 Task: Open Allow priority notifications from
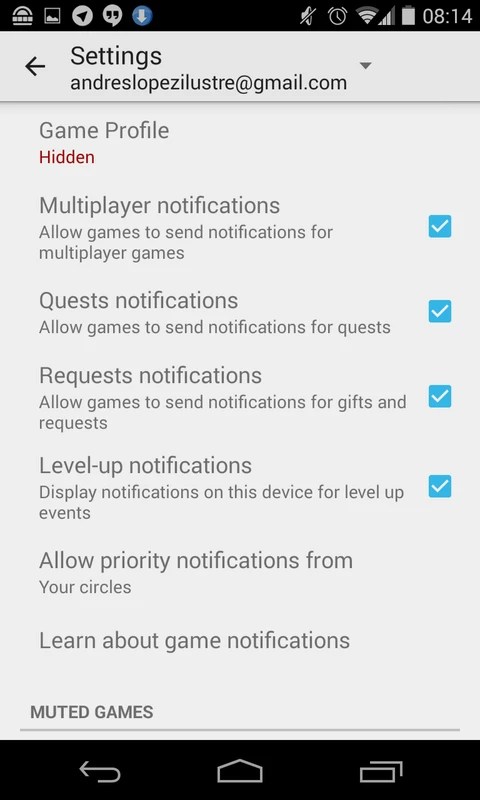(240, 572)
